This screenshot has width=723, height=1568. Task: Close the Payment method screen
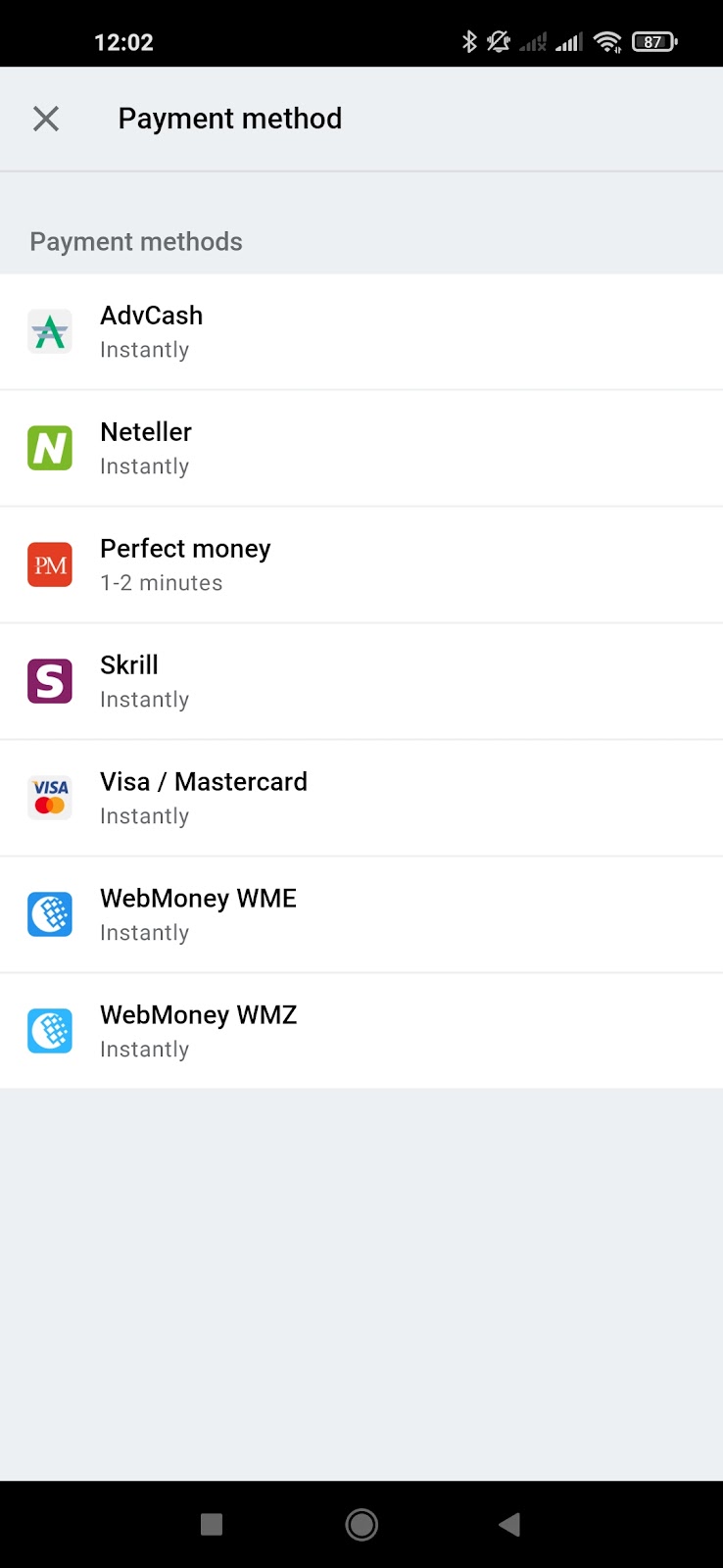point(46,119)
